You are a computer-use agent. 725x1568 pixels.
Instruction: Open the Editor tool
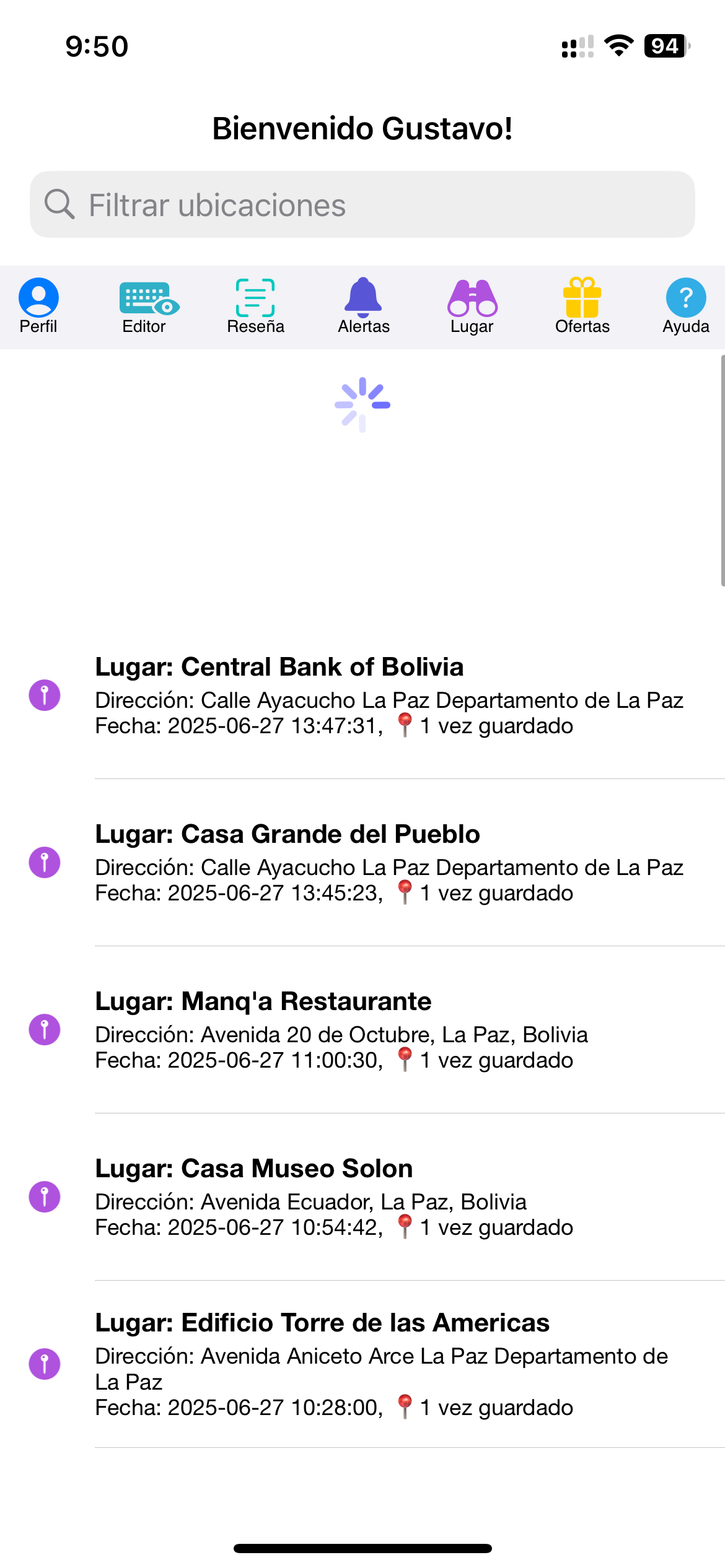(x=145, y=307)
